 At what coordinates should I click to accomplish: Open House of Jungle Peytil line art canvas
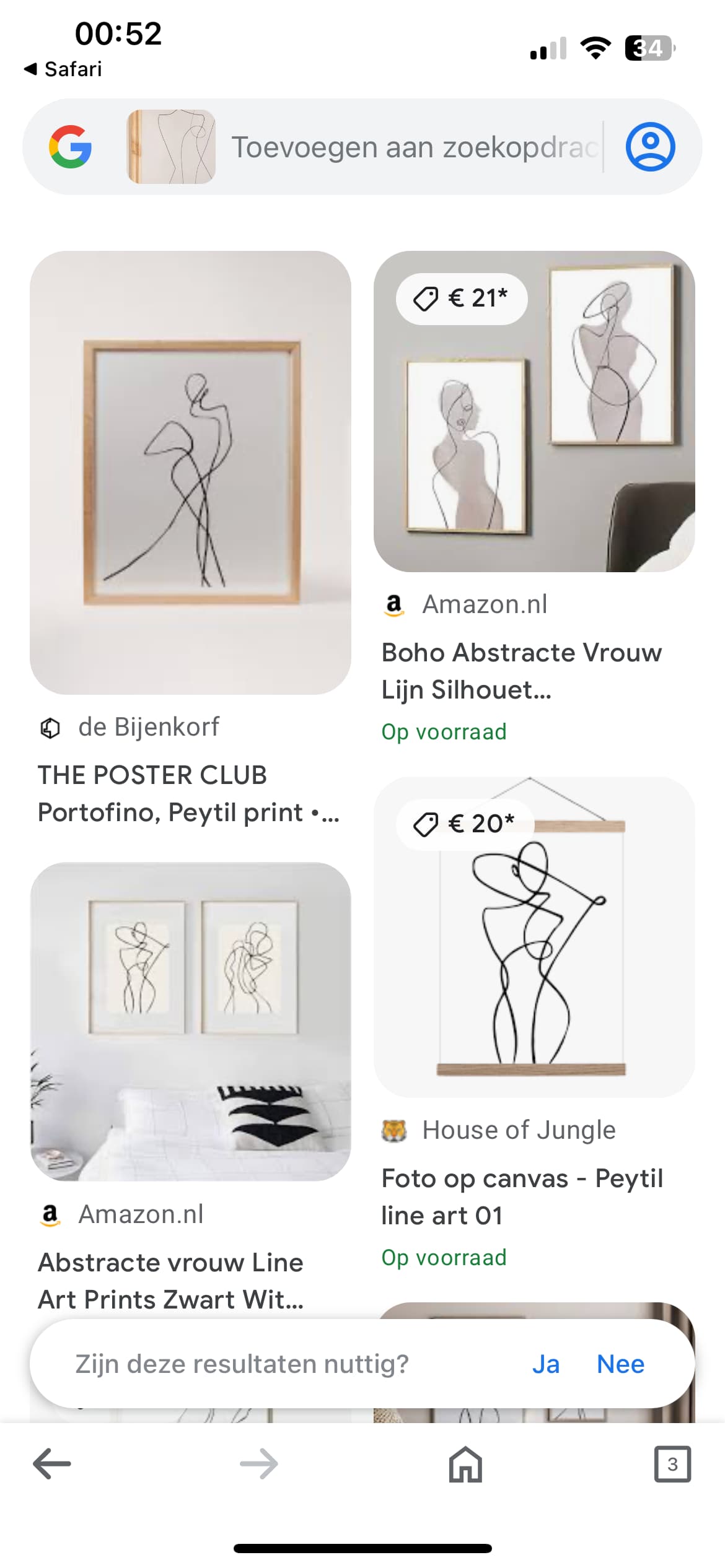534,937
